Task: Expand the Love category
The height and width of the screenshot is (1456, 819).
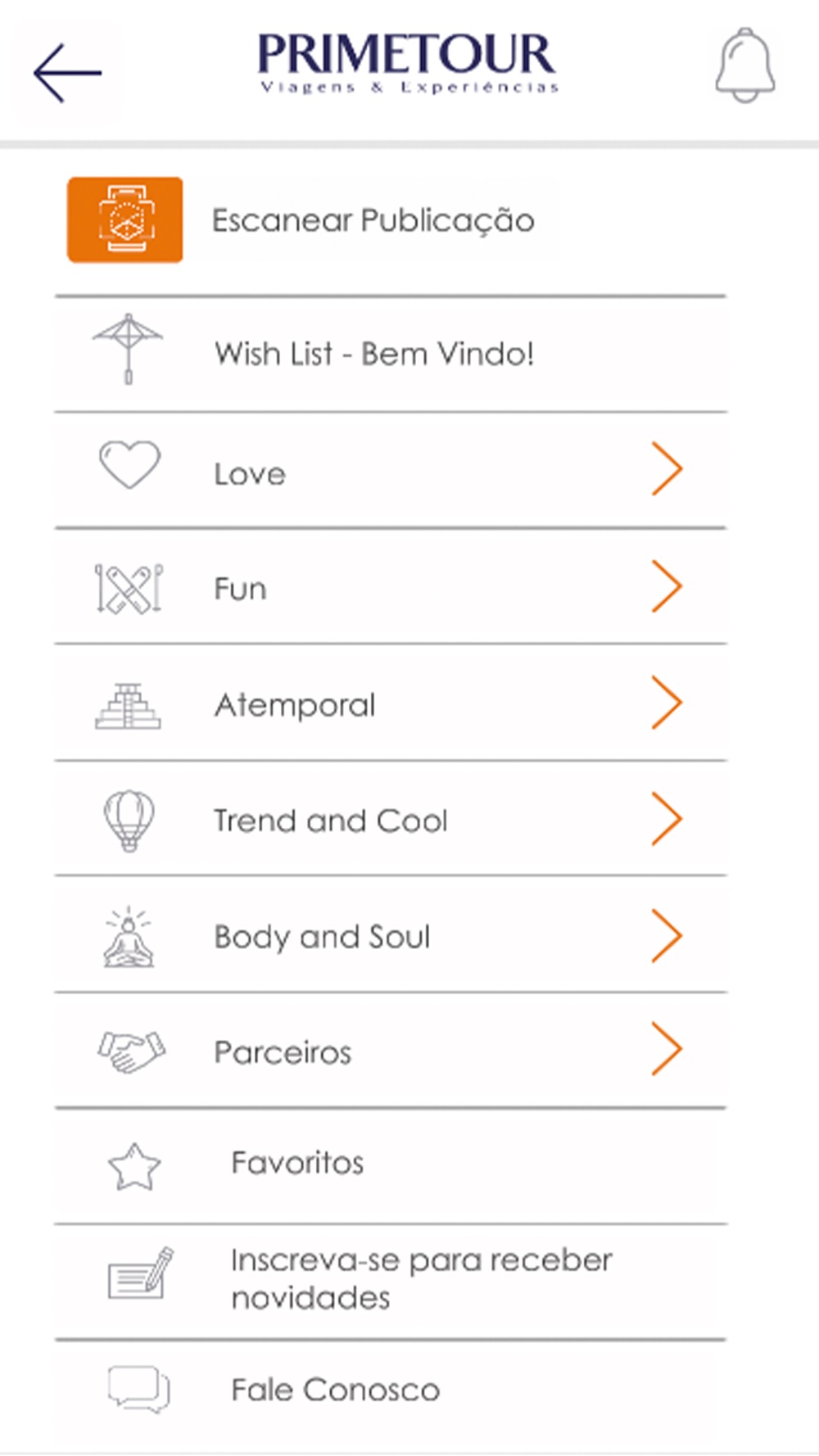Action: coord(390,471)
